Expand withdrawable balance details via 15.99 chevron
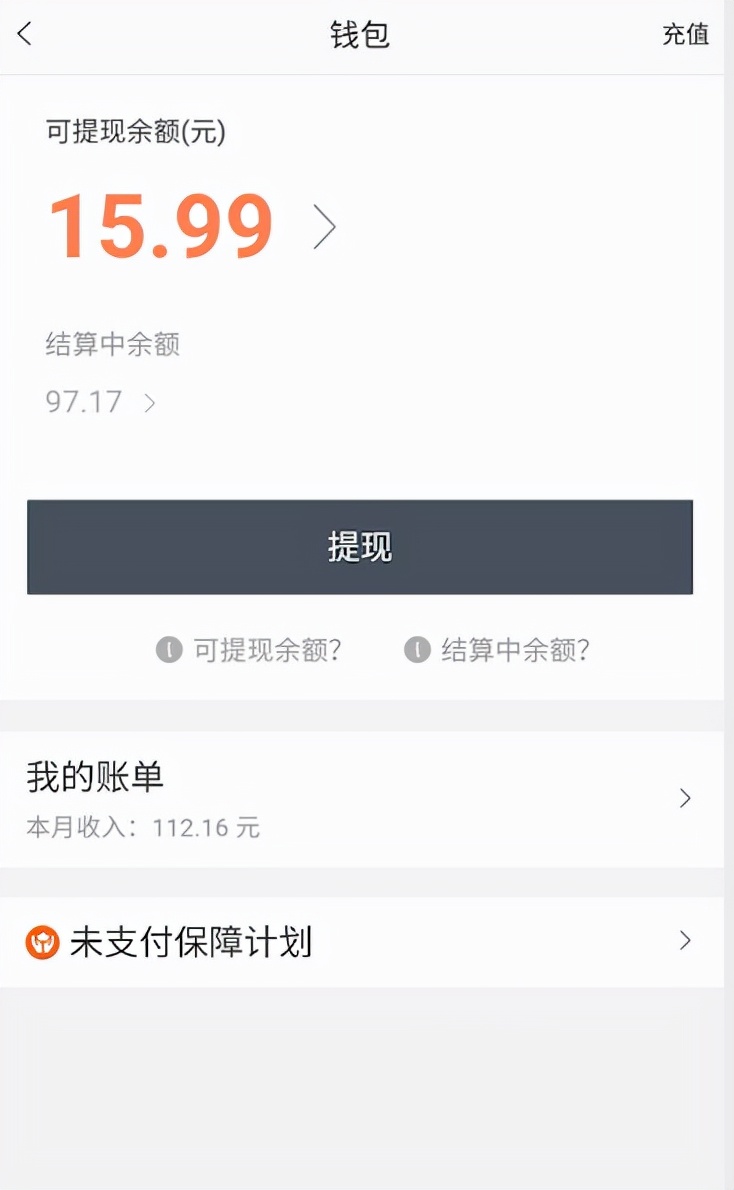734x1190 pixels. click(x=324, y=228)
